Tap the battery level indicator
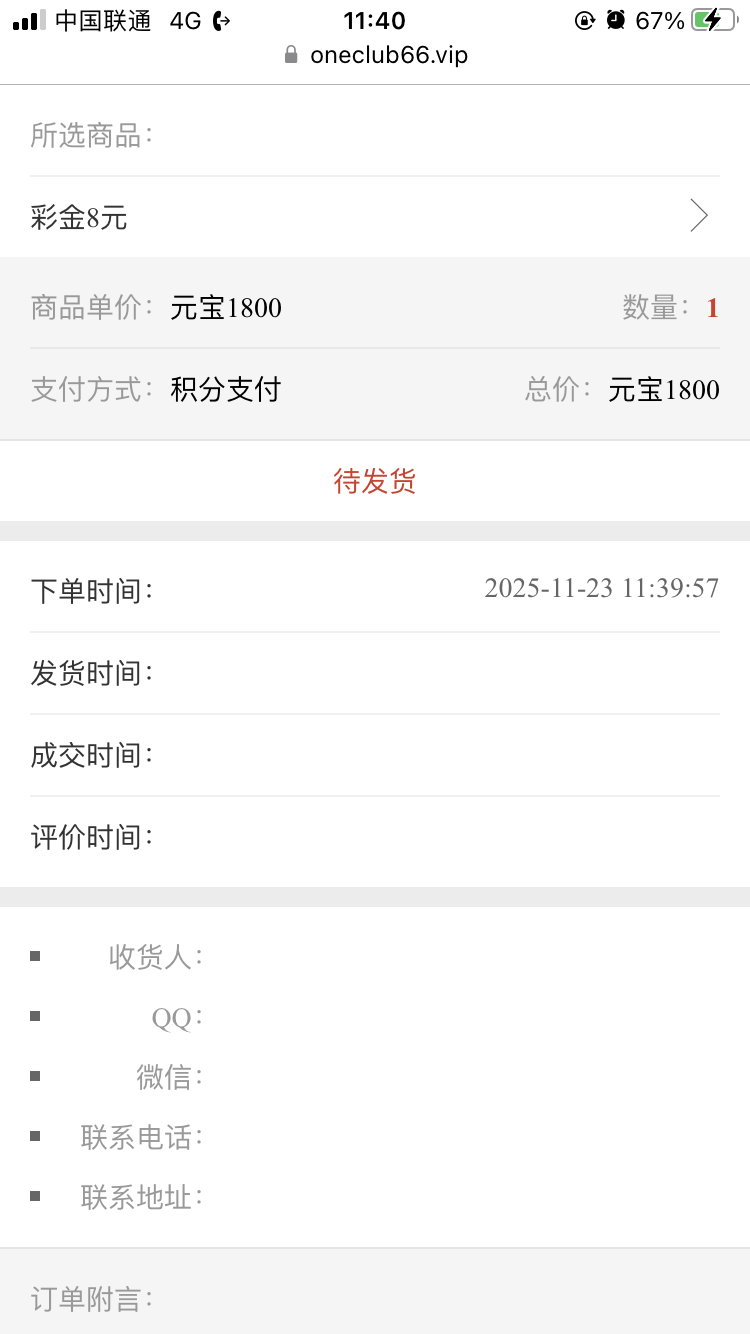The height and width of the screenshot is (1334, 750). (x=712, y=18)
